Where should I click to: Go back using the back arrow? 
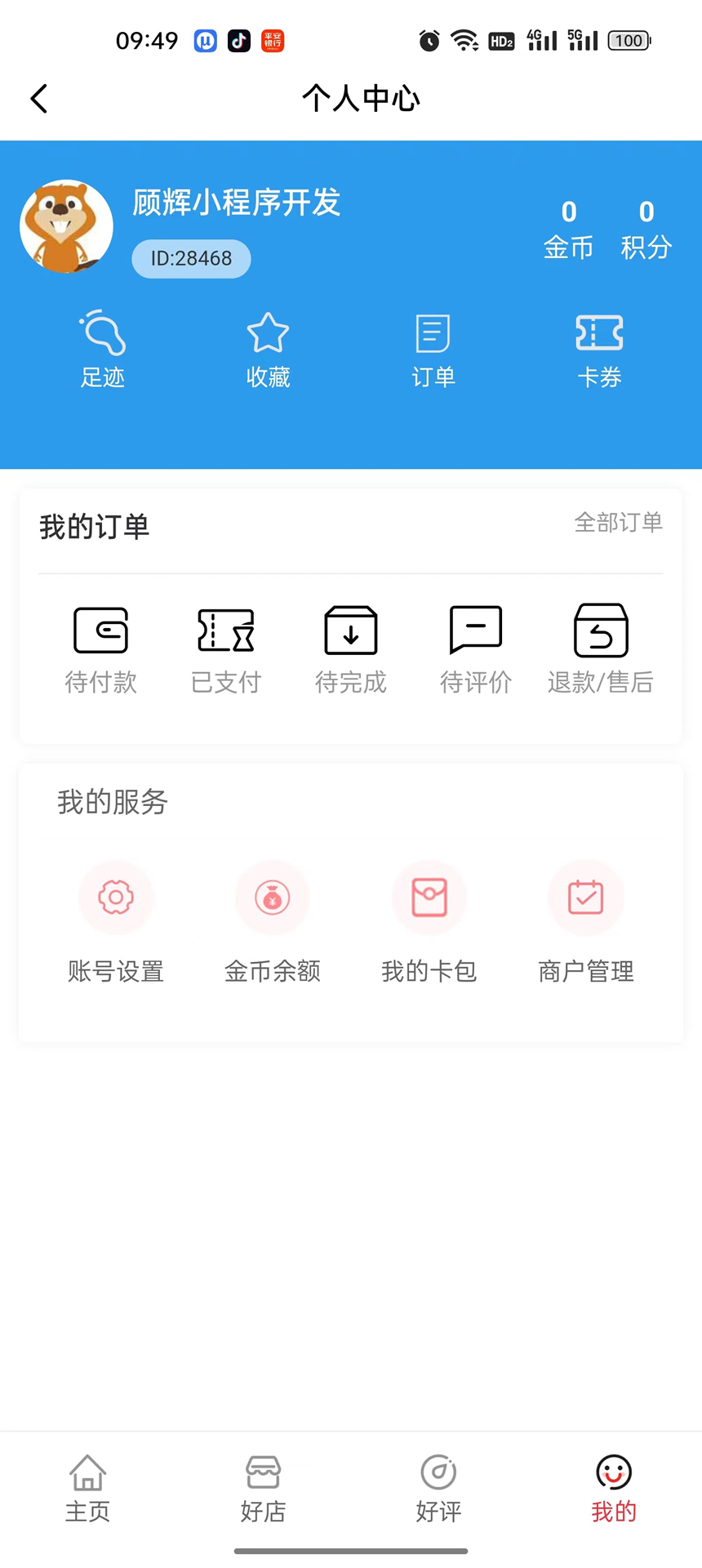[x=38, y=98]
